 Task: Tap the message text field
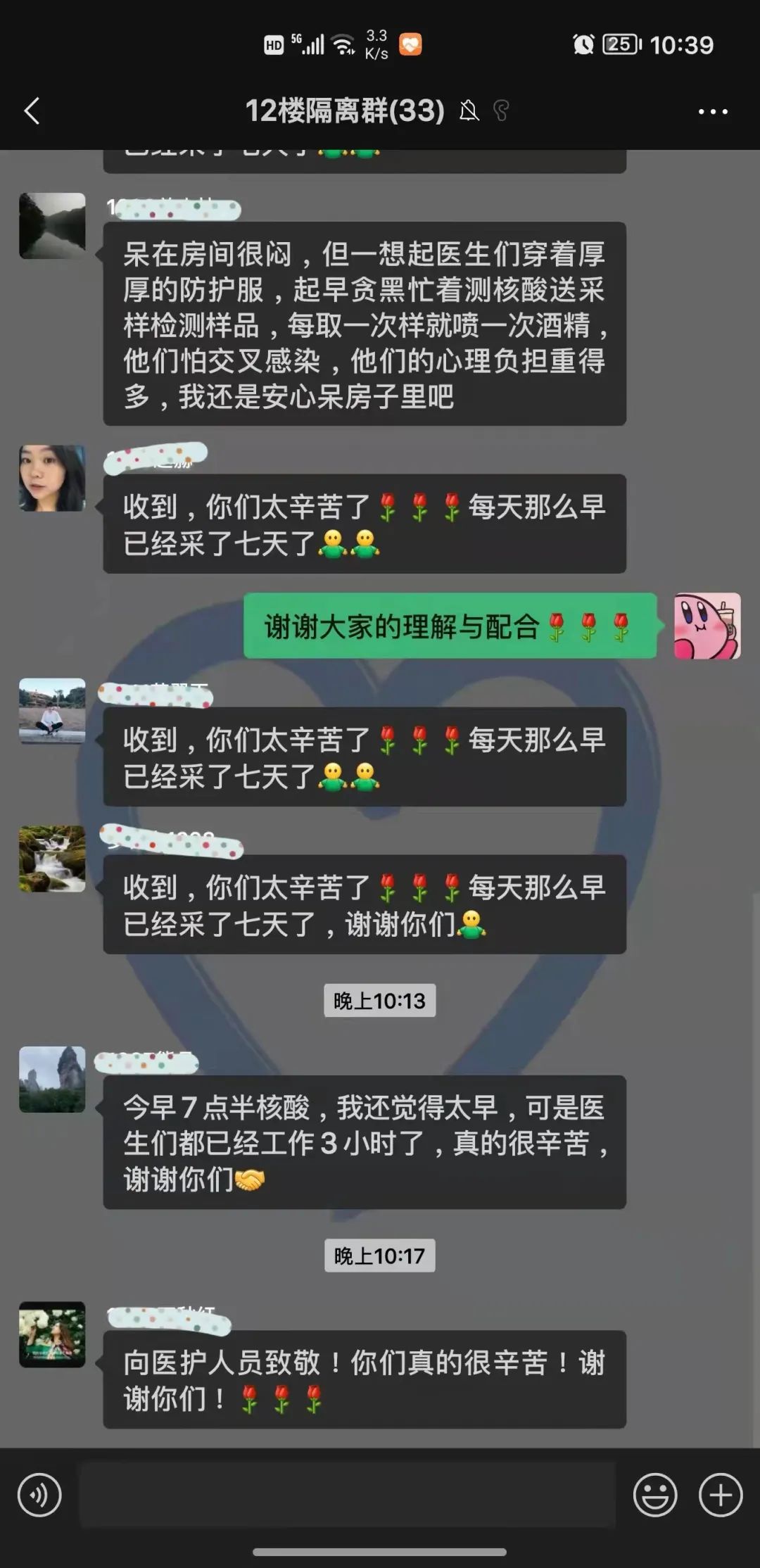click(348, 1495)
